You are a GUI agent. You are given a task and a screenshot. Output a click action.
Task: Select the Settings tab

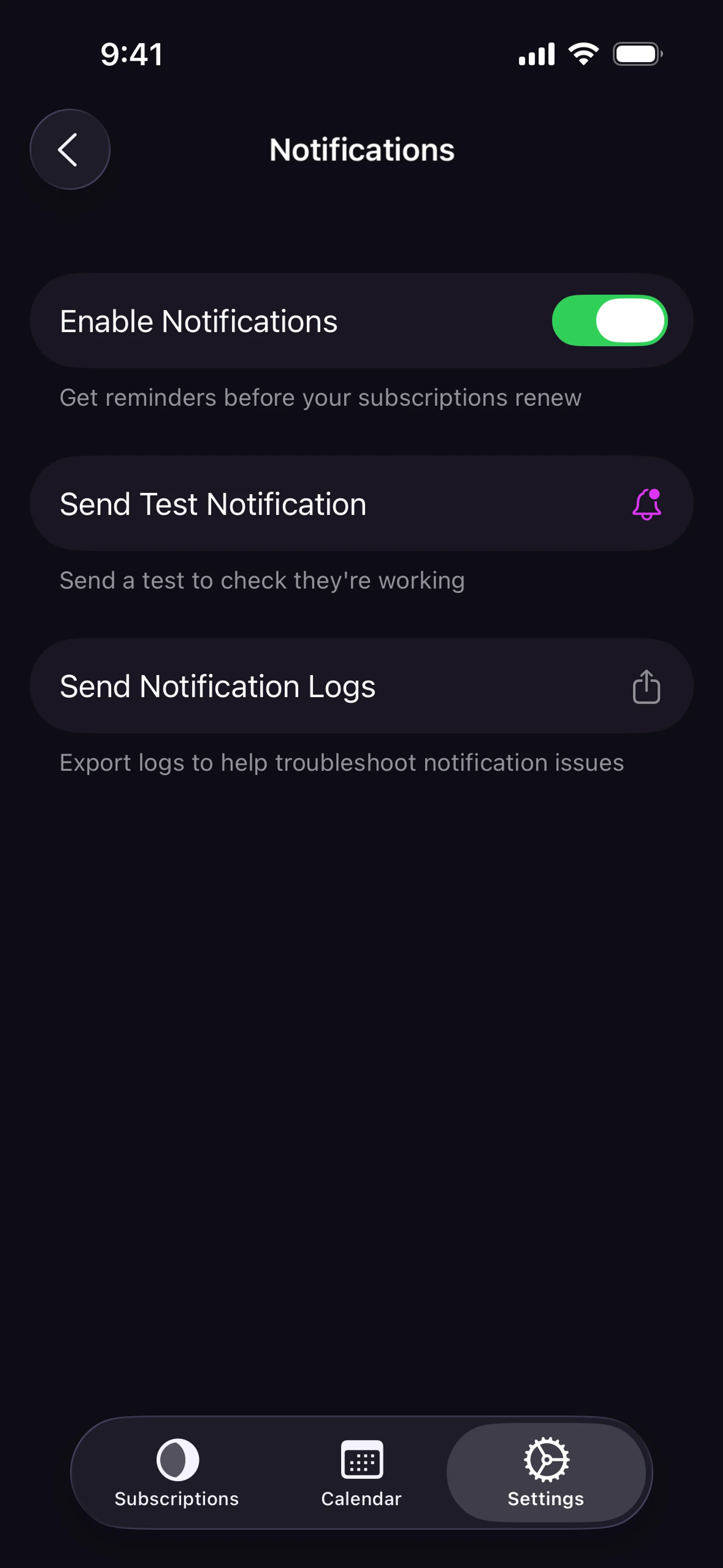coord(546,1473)
